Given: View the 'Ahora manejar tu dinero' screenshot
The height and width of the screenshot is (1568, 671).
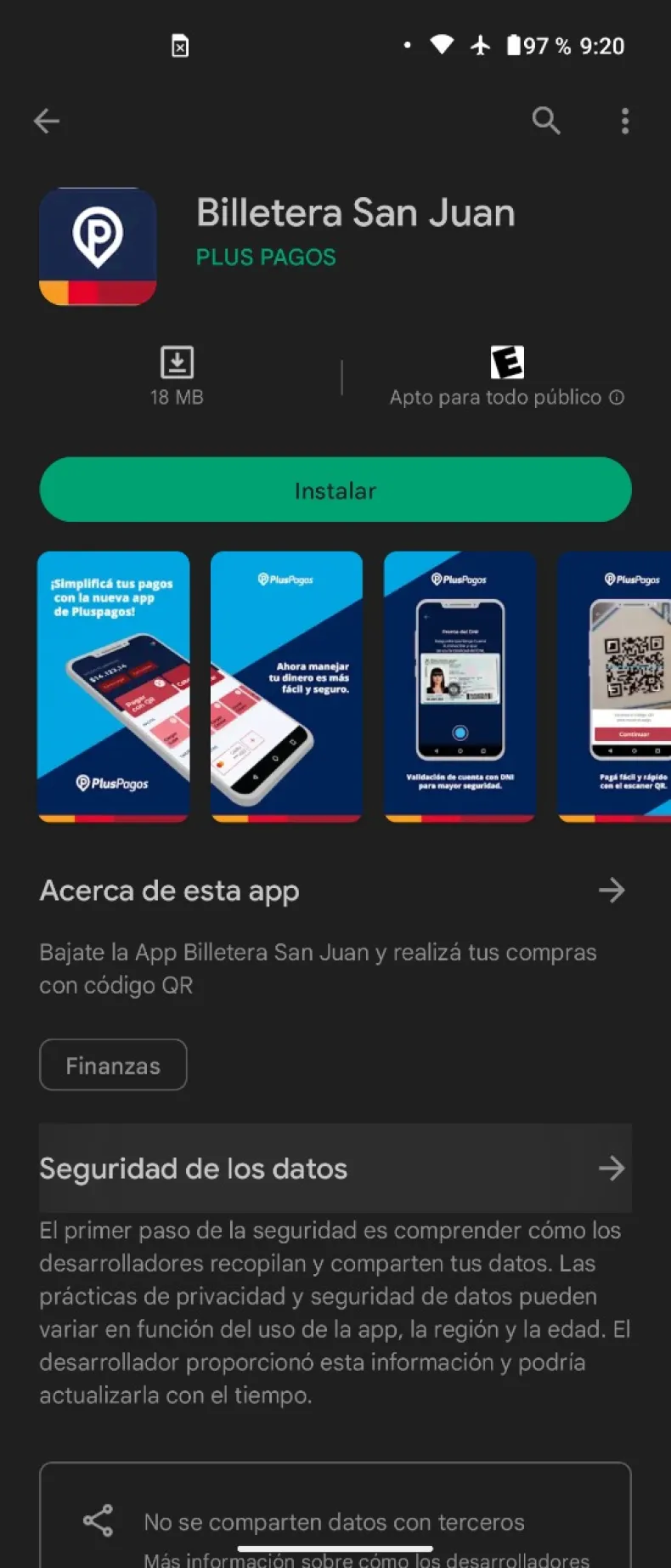Looking at the screenshot, I should [x=287, y=687].
